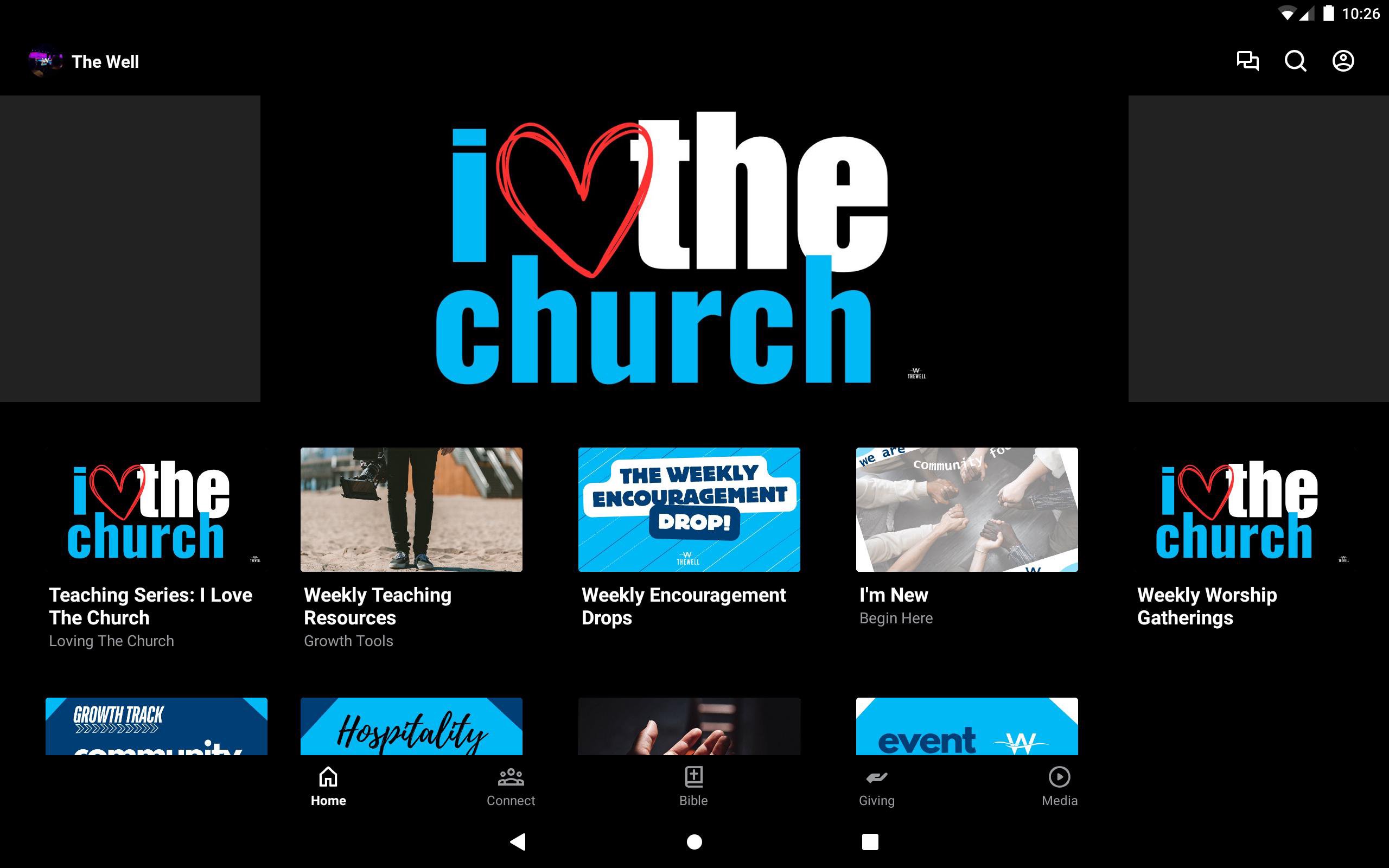1389x868 pixels.
Task: Open the search icon
Action: (x=1295, y=61)
